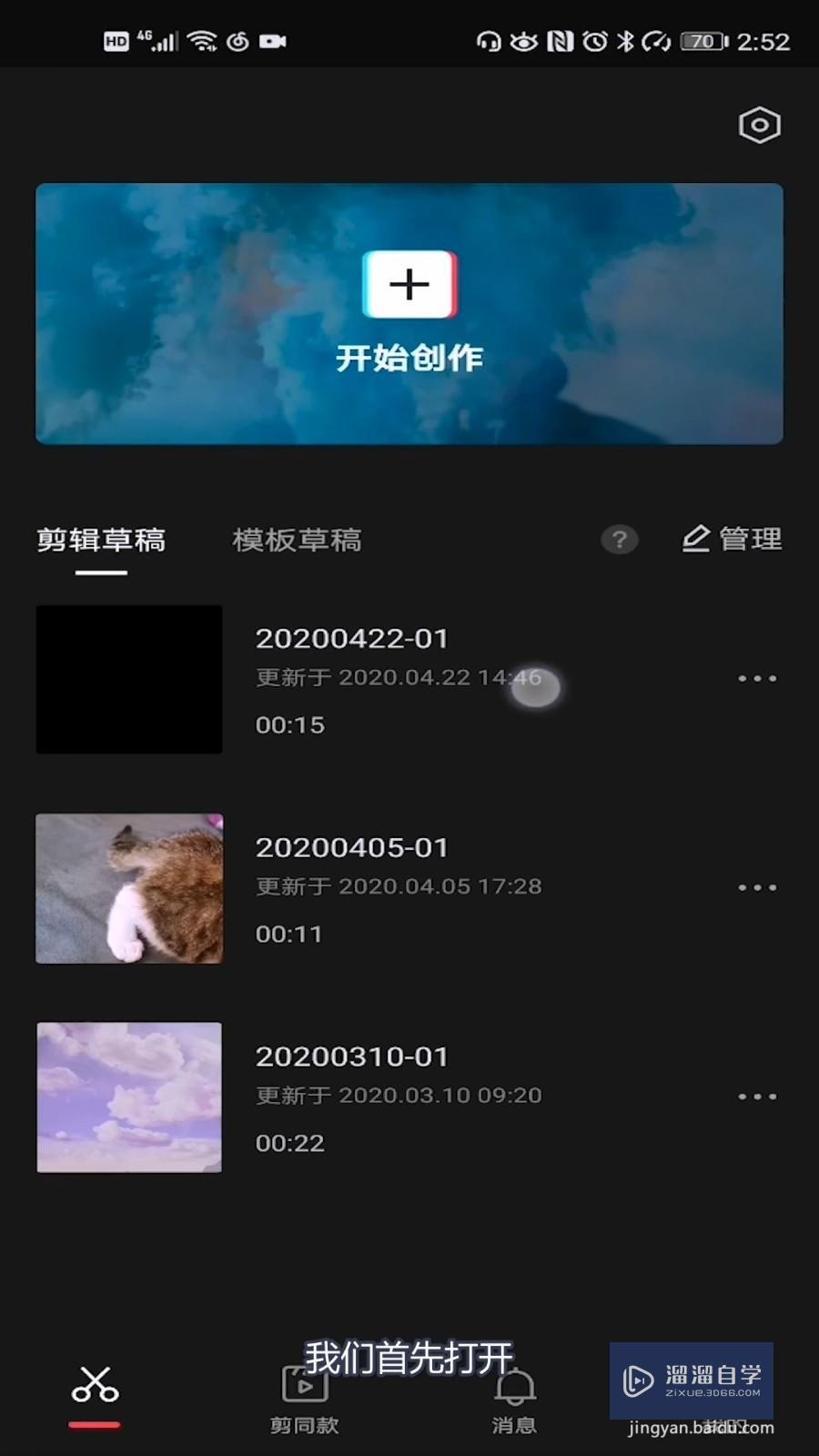
Task: Open more options for draft 20200422-01
Action: (x=758, y=679)
